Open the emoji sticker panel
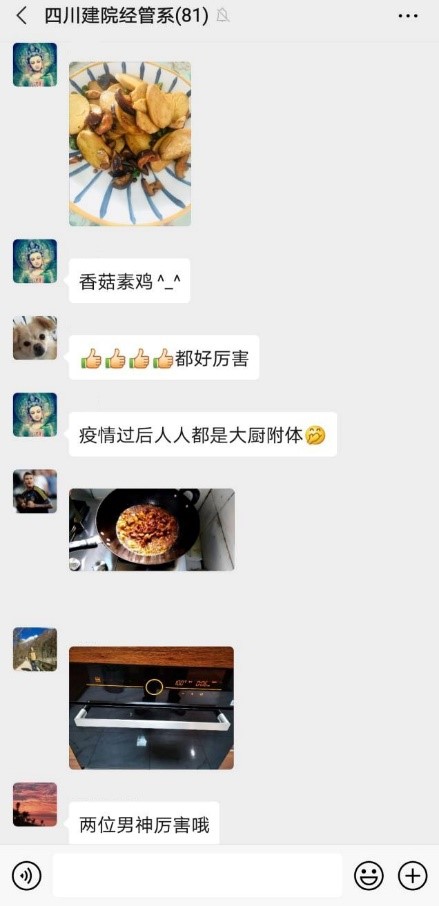Viewport: 439px width, 906px height. tap(369, 875)
